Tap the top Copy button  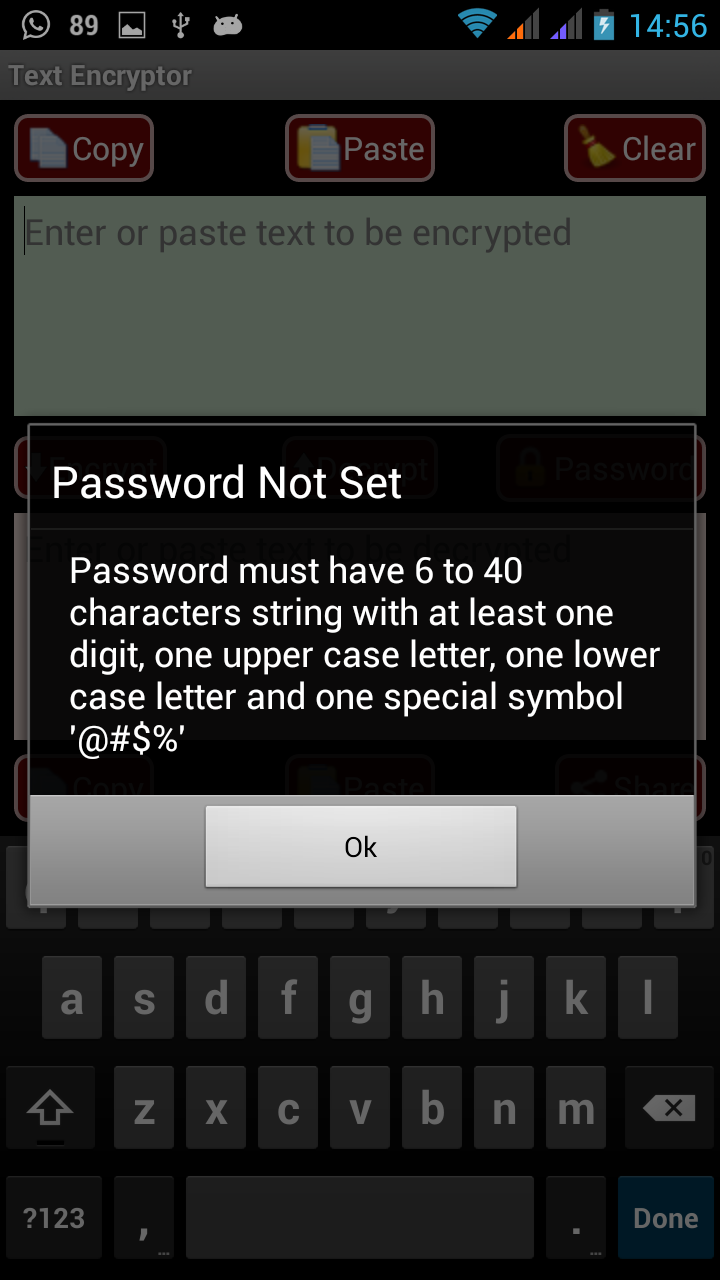coord(84,149)
